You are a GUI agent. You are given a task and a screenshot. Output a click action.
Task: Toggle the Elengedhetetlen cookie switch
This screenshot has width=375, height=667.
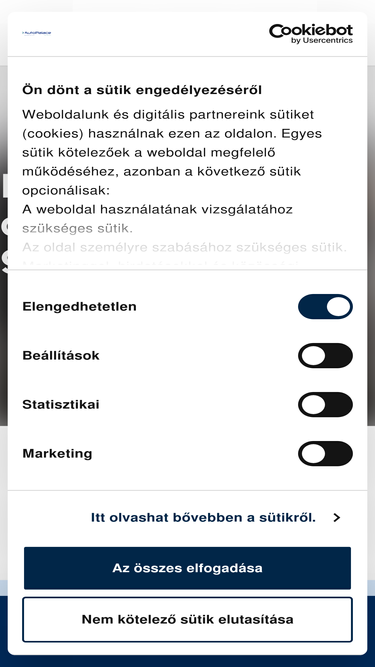[x=325, y=306]
